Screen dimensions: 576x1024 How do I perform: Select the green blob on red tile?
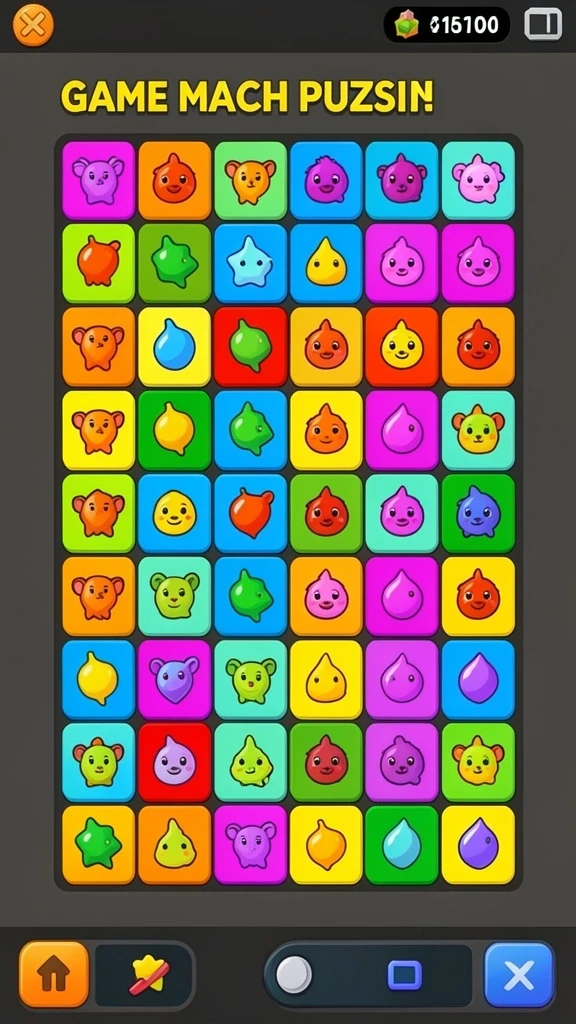251,346
